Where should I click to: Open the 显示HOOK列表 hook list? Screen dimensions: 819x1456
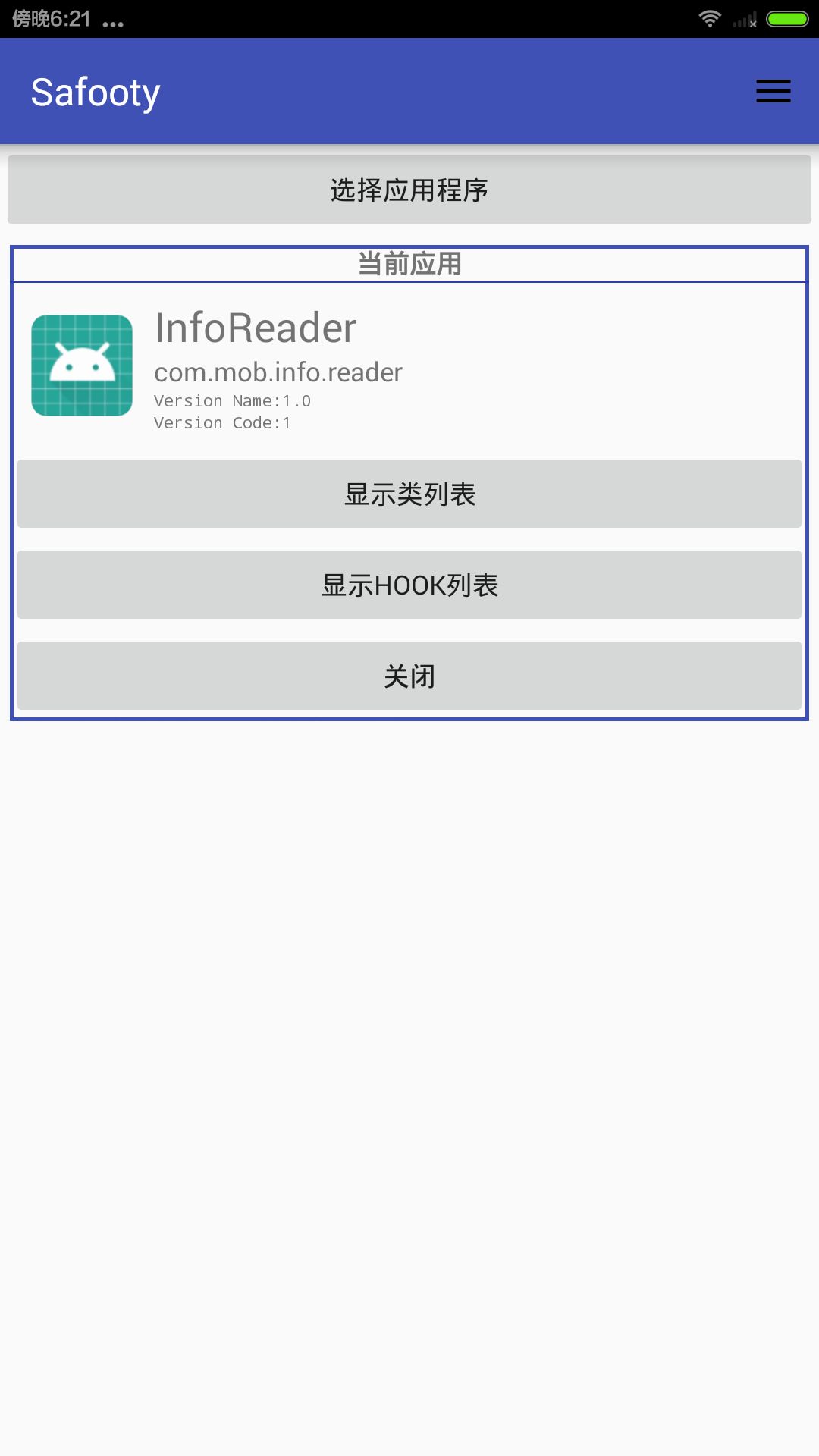pos(409,585)
